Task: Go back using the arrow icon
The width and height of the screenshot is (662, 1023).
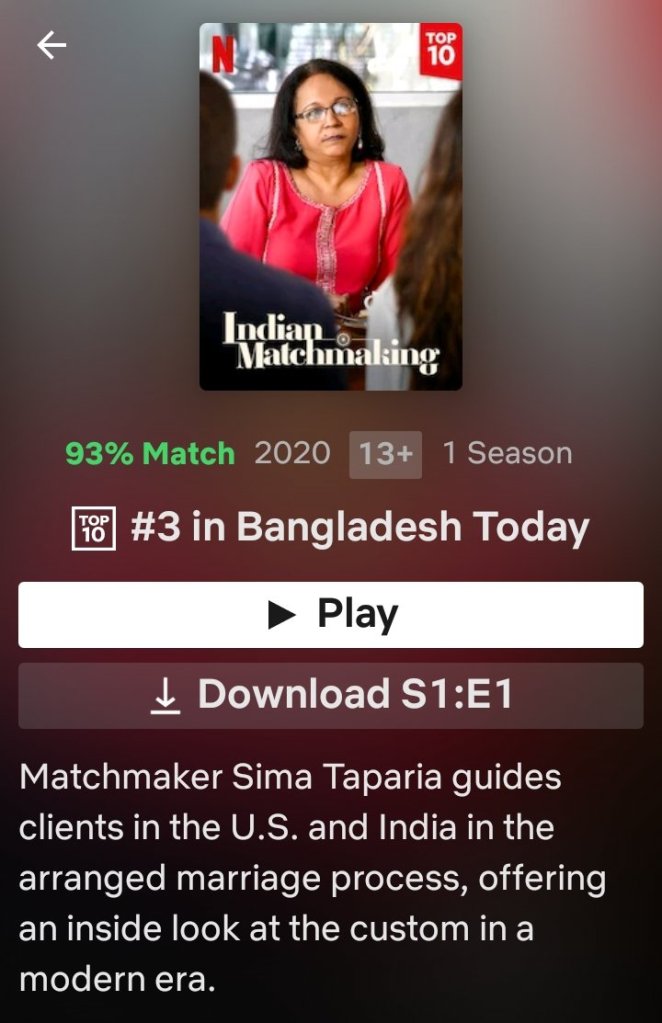Action: tap(51, 45)
